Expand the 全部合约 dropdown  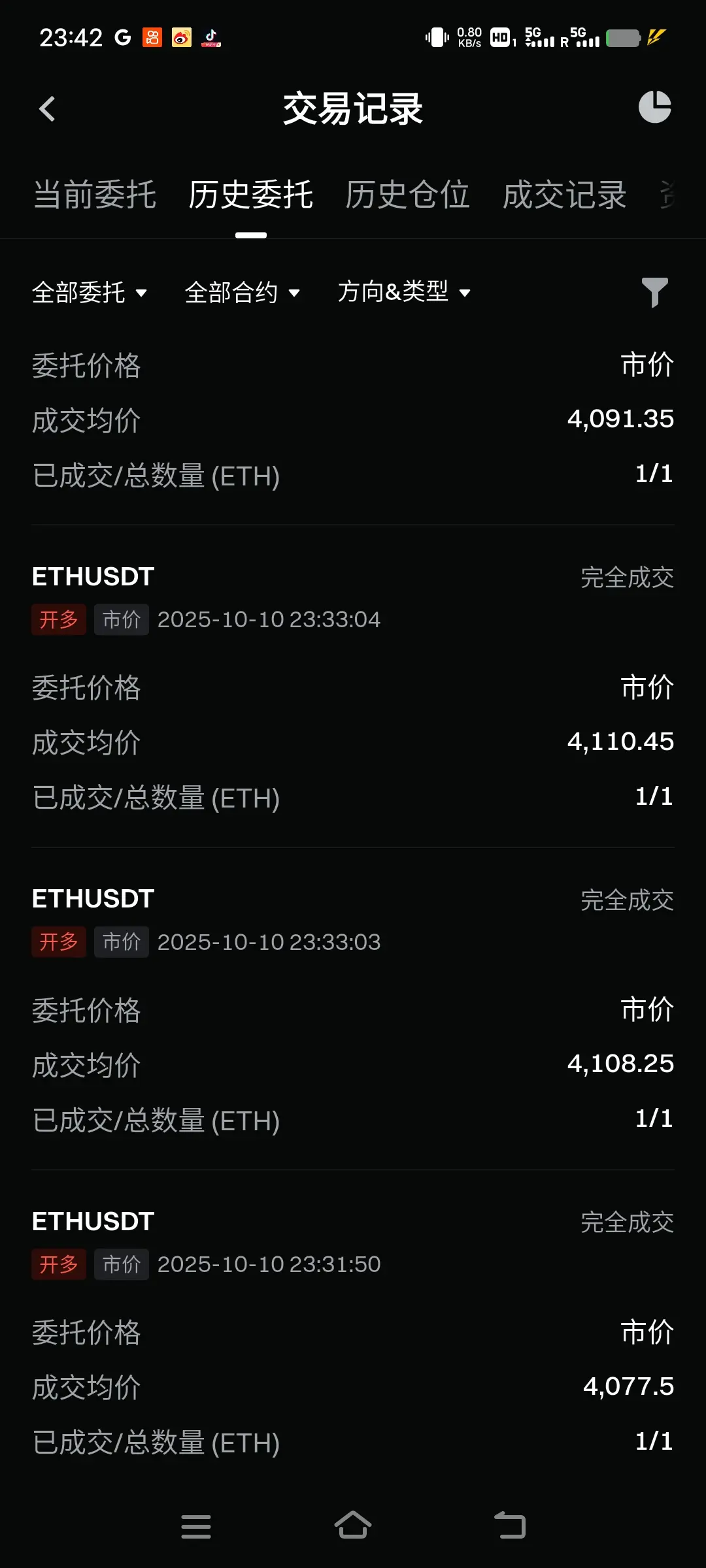pos(243,292)
